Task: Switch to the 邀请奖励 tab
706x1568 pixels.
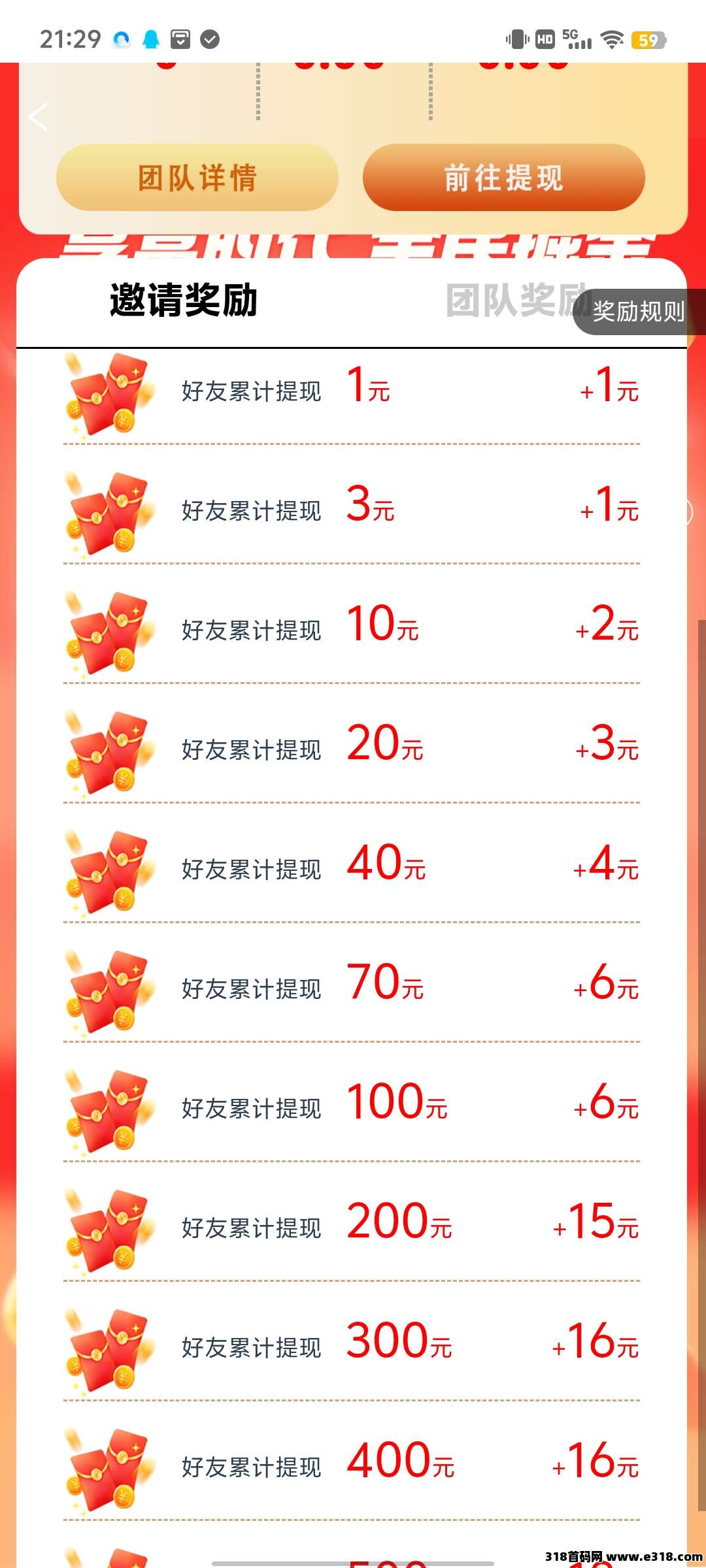Action: (184, 301)
